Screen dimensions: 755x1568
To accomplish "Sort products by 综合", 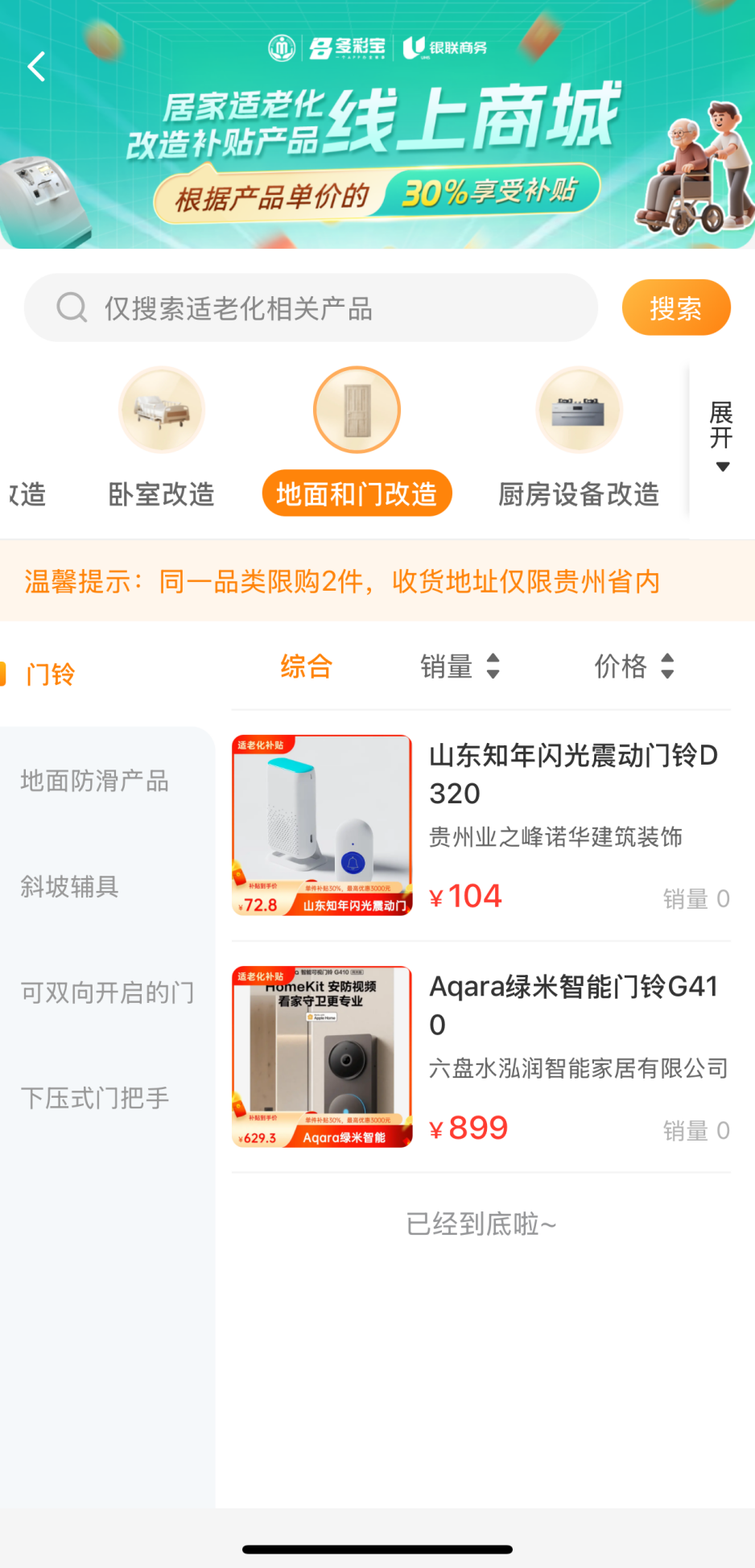I will (306, 666).
